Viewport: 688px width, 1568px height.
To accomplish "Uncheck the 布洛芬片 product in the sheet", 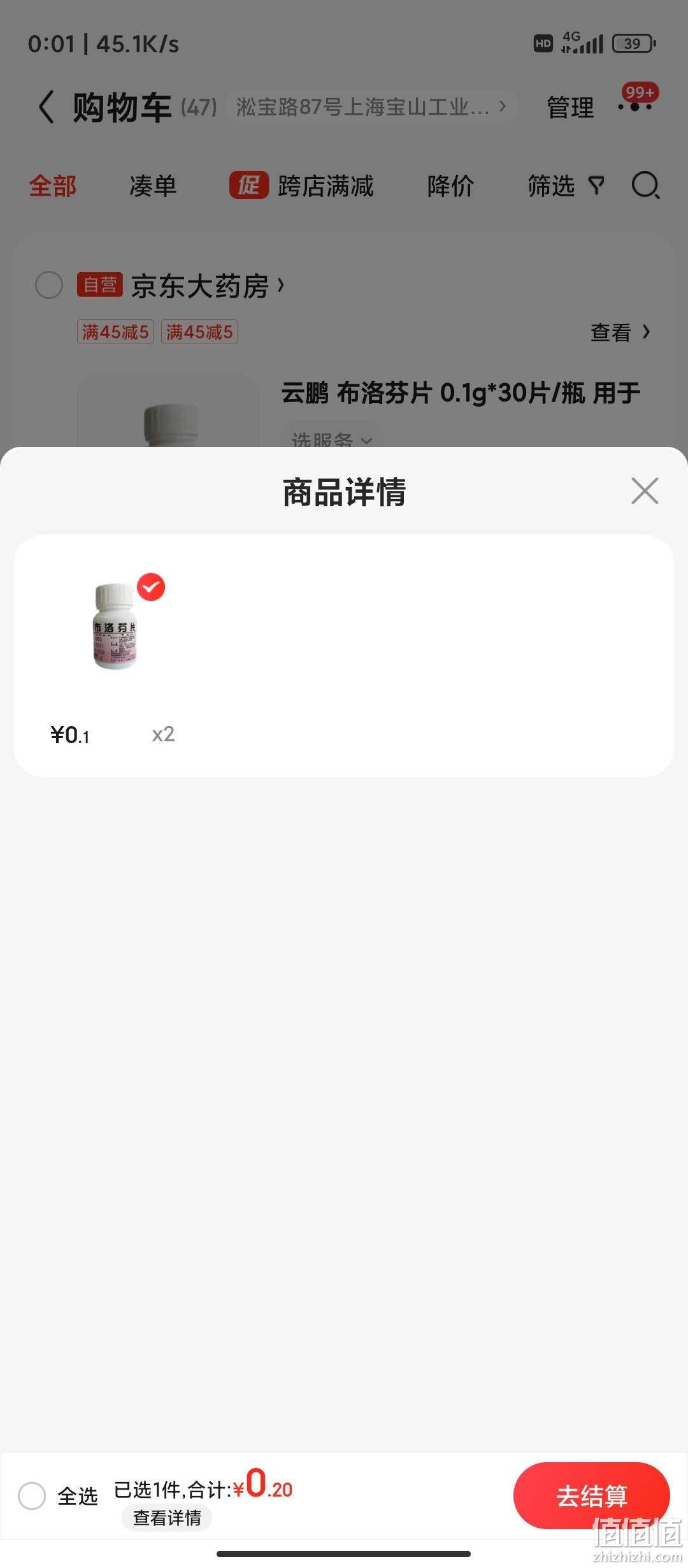I will [151, 587].
